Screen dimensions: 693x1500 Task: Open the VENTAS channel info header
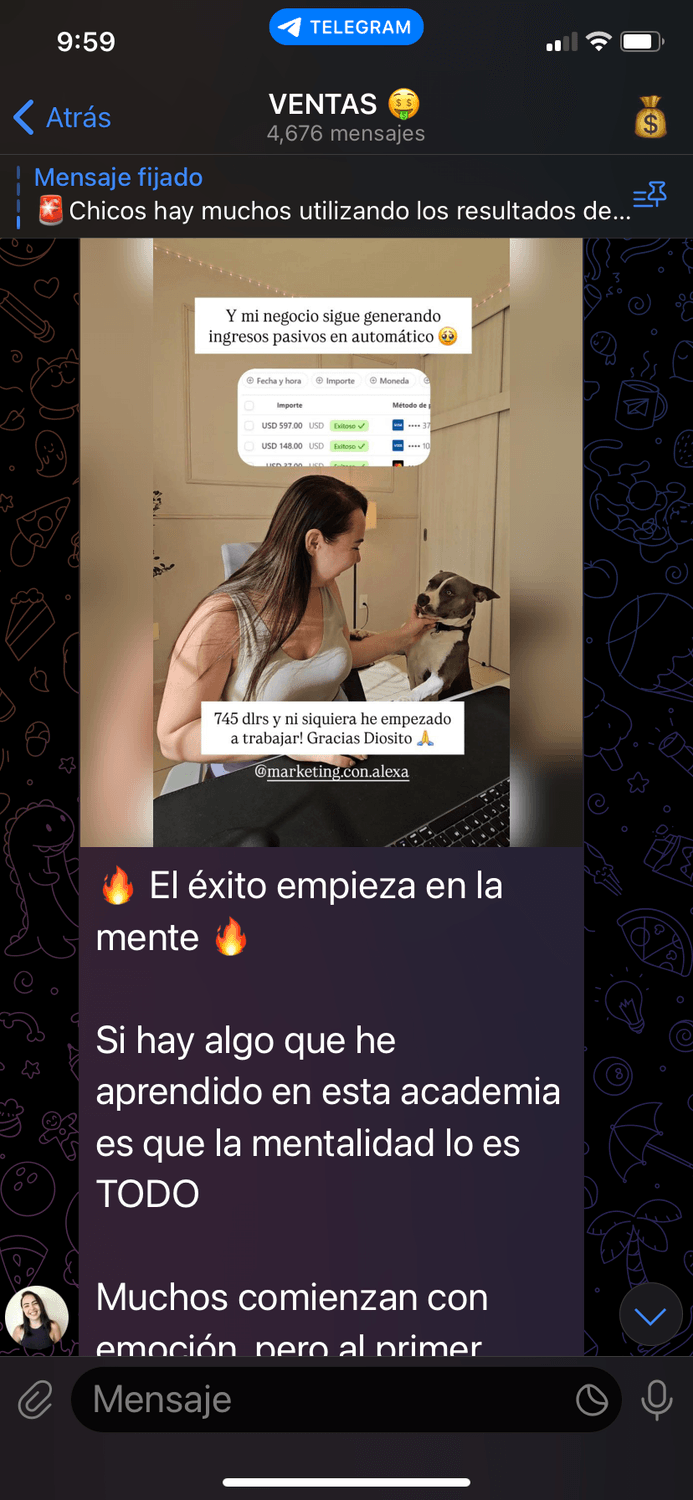click(x=345, y=117)
